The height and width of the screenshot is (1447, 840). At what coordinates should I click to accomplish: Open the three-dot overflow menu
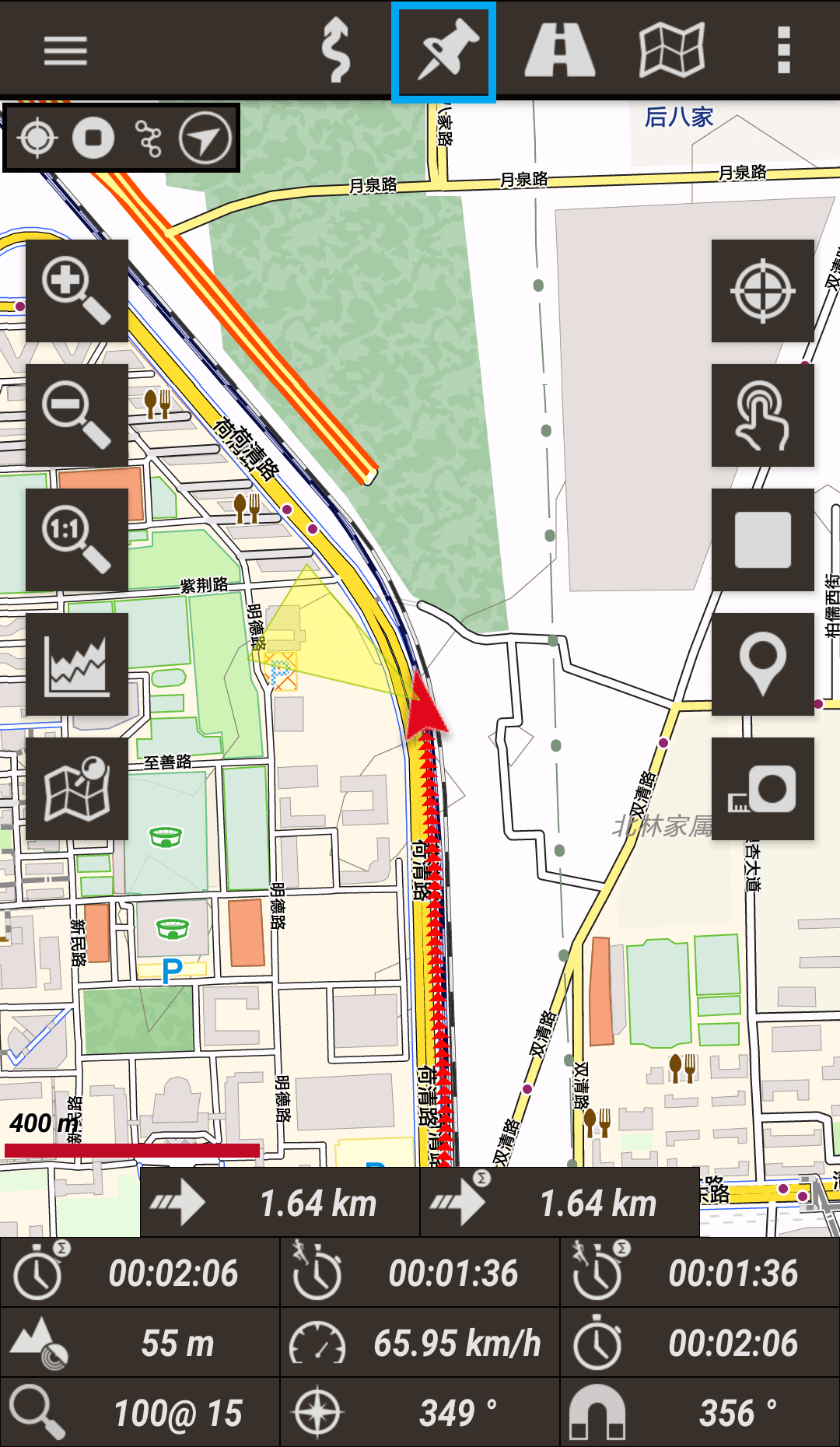pos(783,51)
